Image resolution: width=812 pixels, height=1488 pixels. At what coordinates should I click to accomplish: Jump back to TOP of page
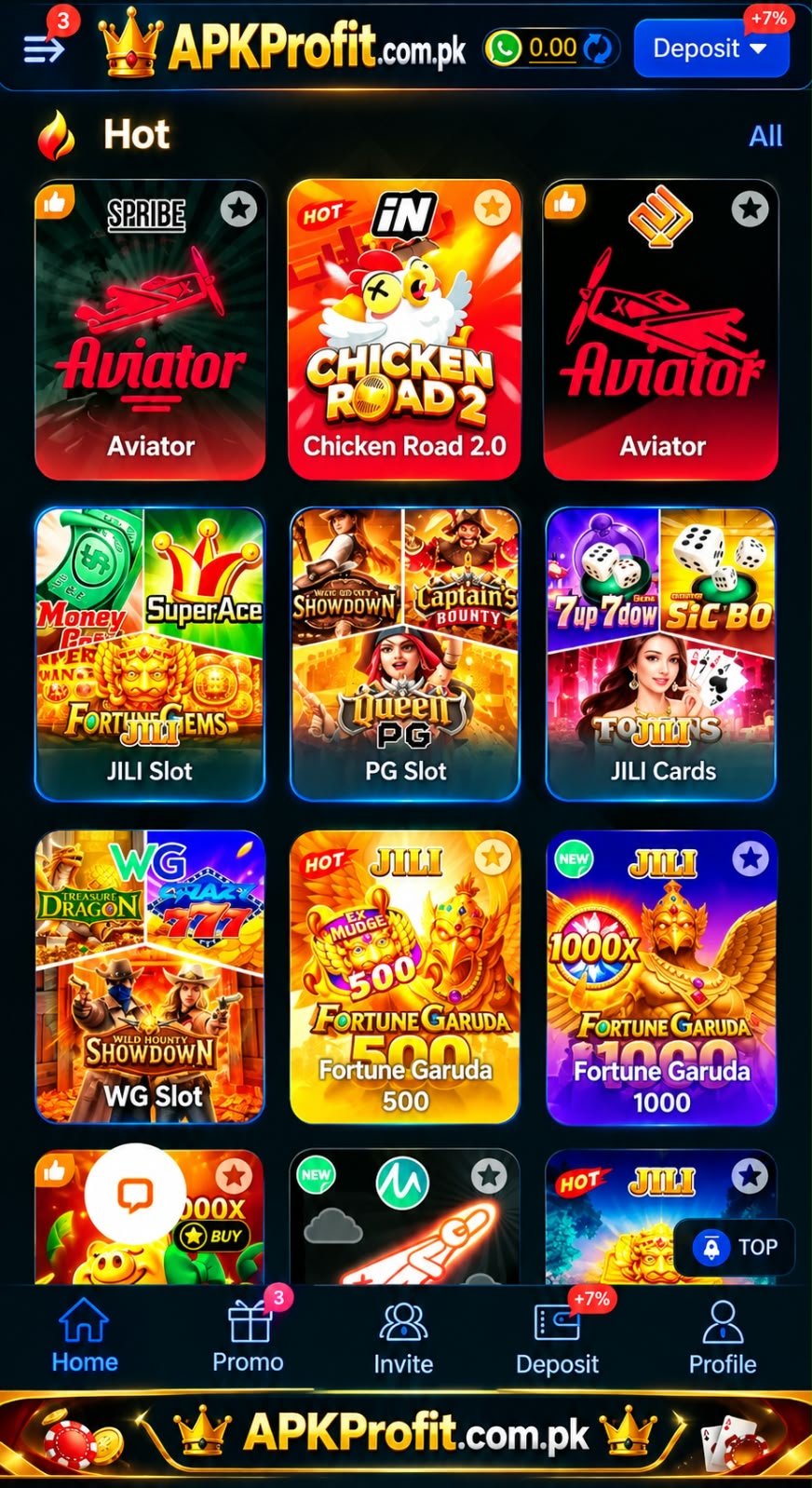tap(734, 1247)
